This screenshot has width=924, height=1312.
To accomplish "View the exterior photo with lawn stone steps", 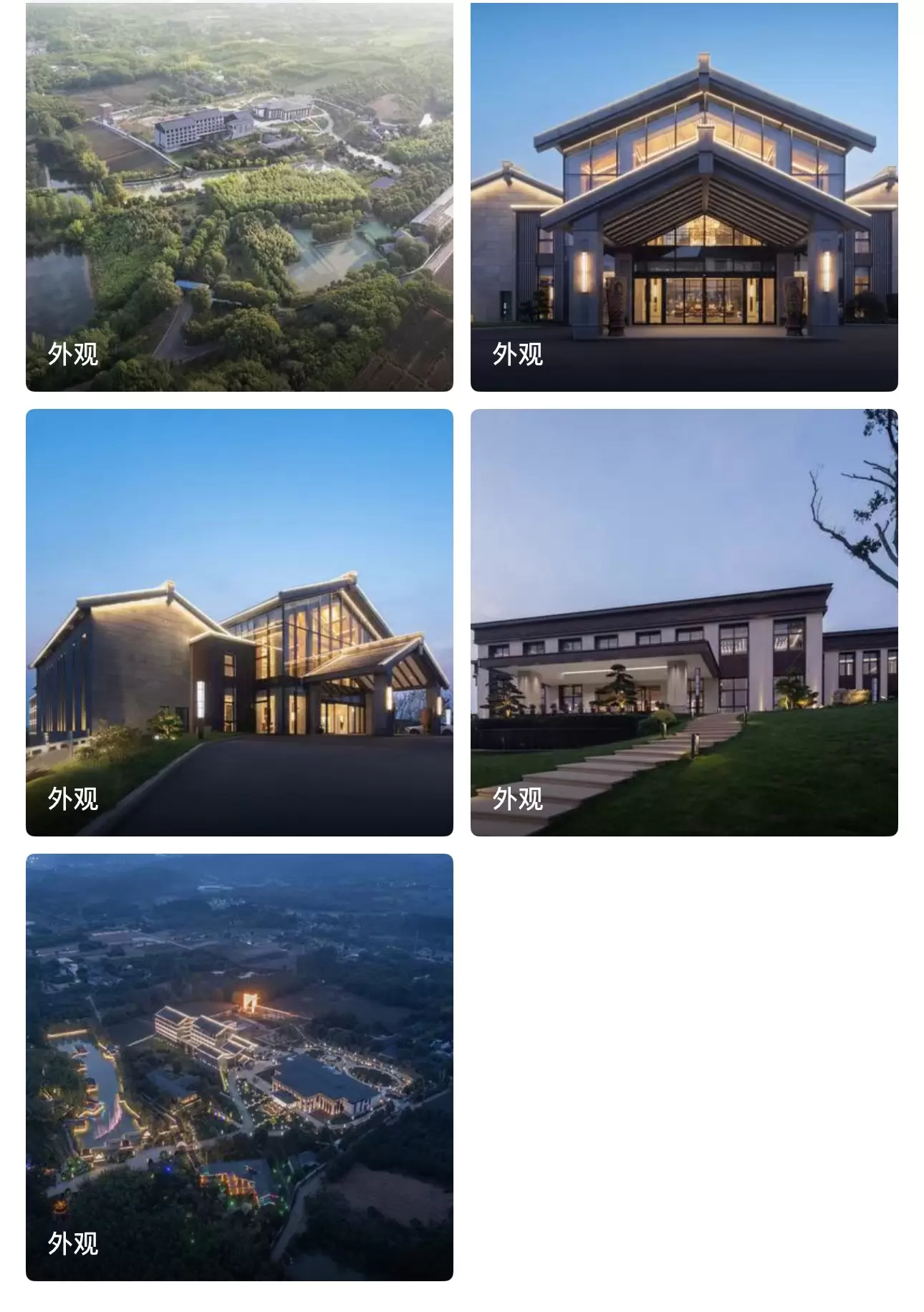I will 684,622.
